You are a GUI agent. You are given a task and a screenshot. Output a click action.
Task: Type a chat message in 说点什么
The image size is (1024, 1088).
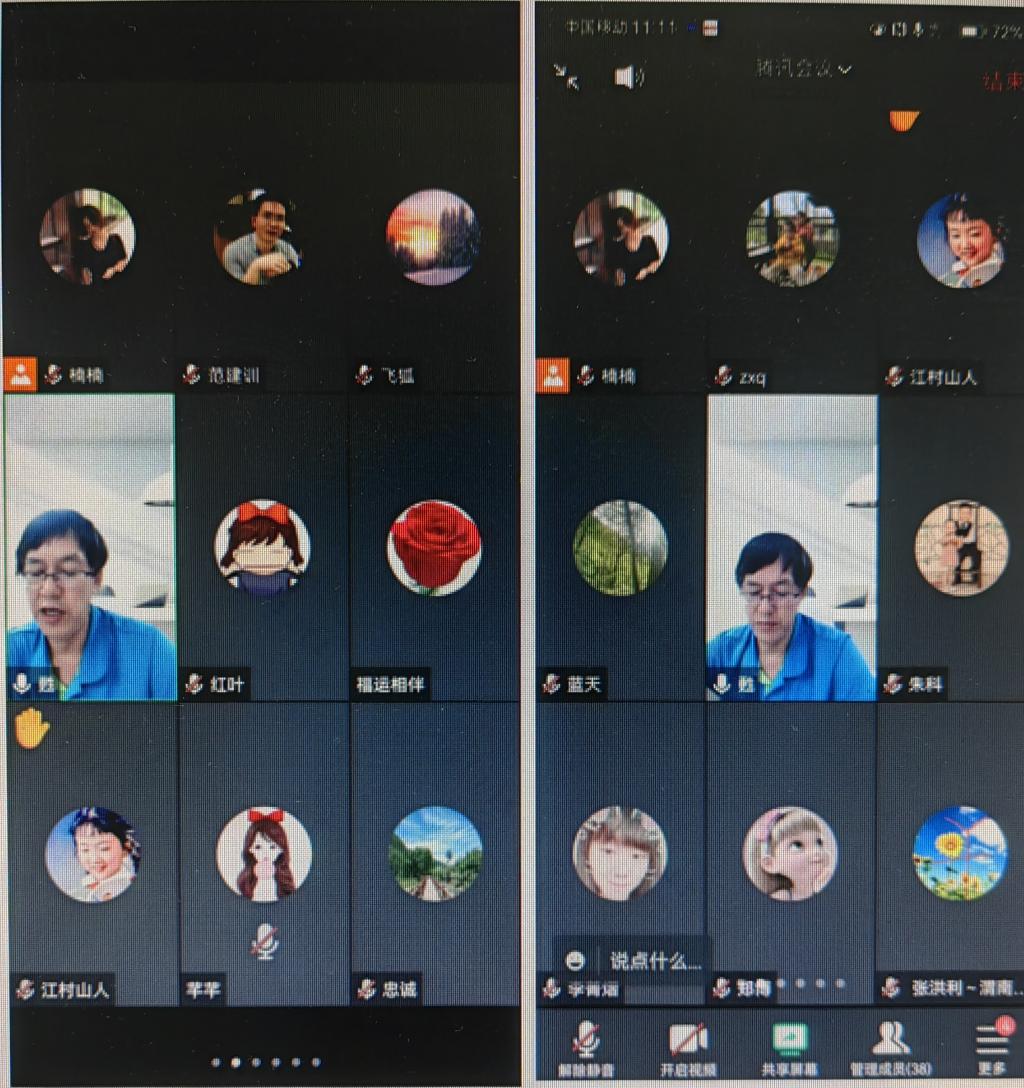(655, 961)
